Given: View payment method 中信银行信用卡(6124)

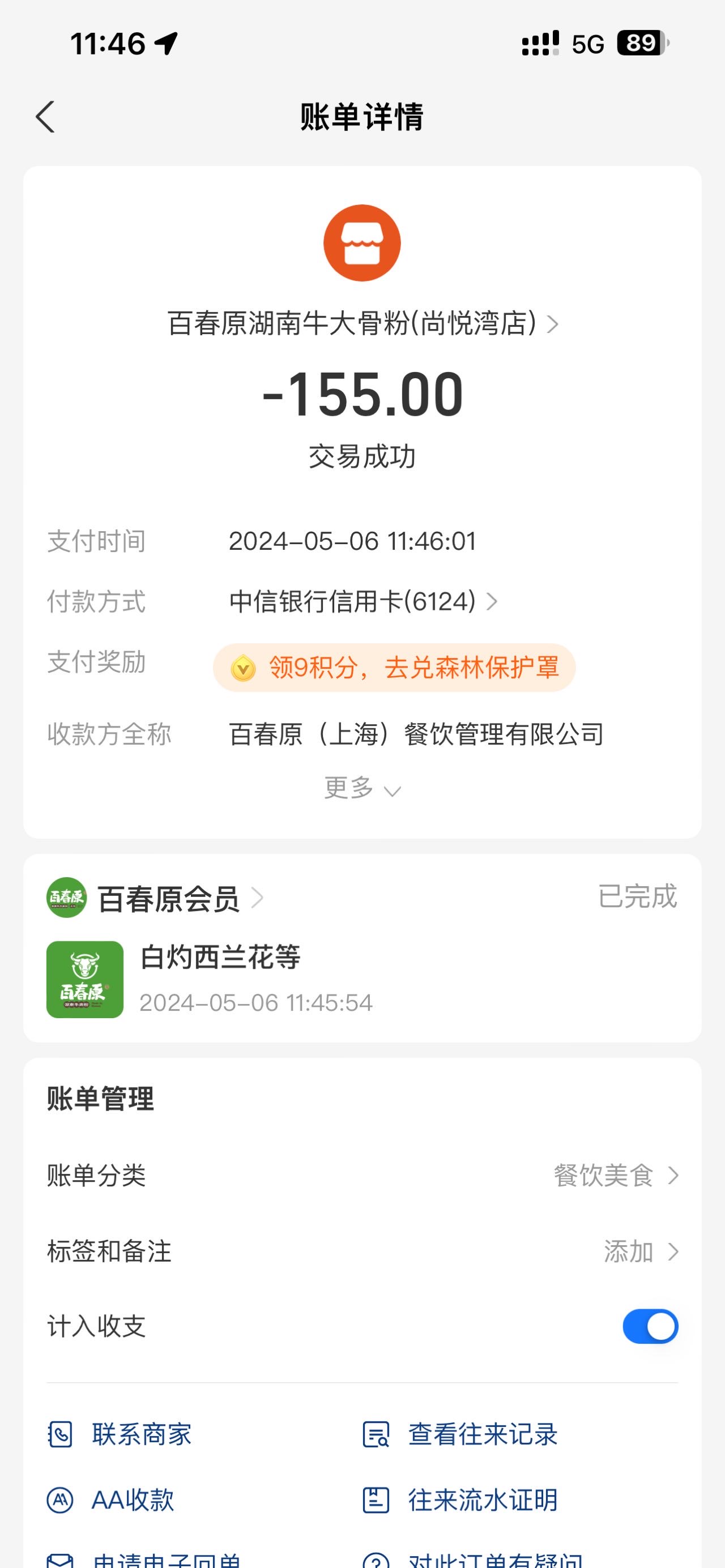Looking at the screenshot, I should tap(364, 601).
